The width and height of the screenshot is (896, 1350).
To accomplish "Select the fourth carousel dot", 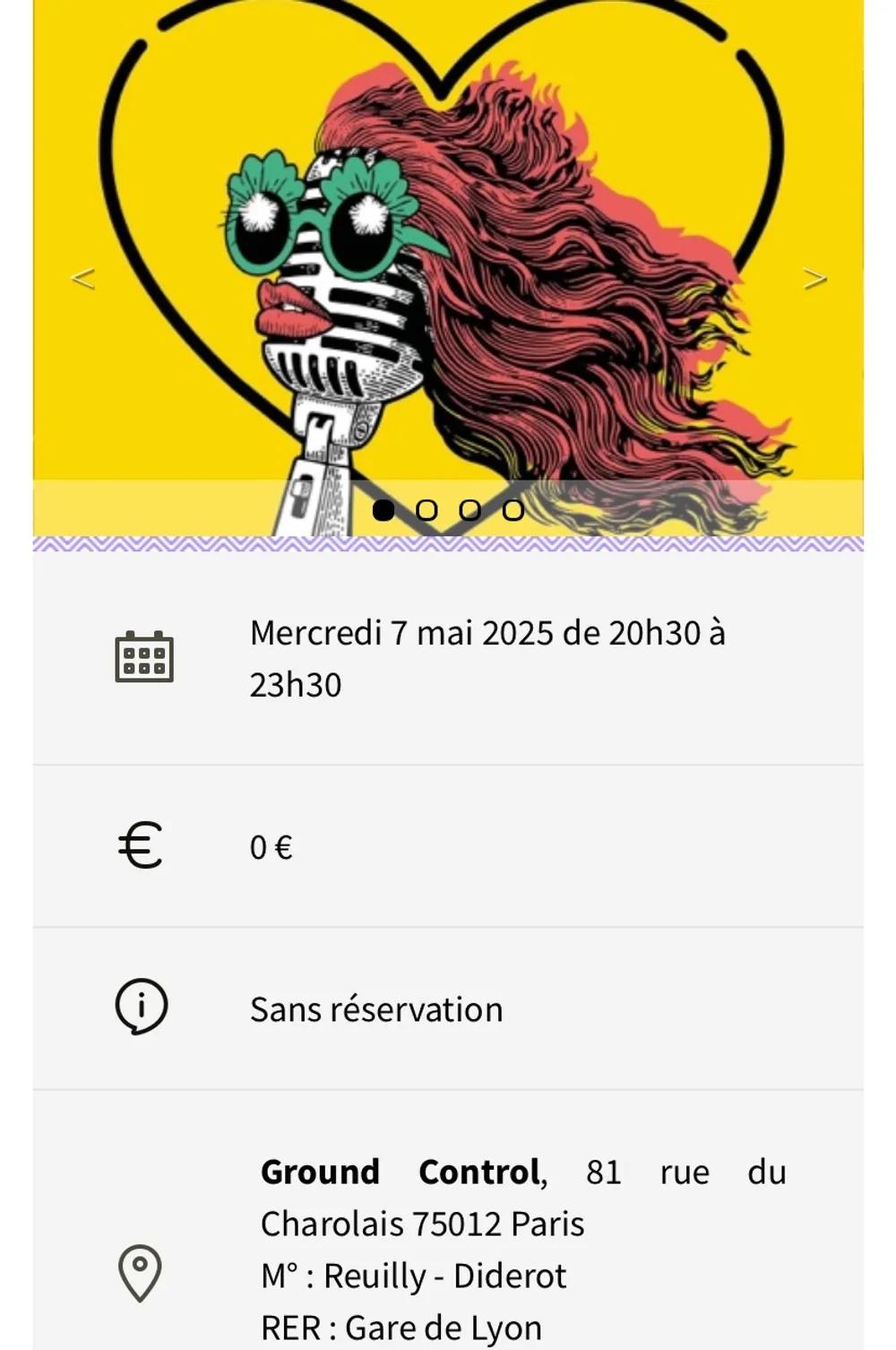I will [513, 510].
